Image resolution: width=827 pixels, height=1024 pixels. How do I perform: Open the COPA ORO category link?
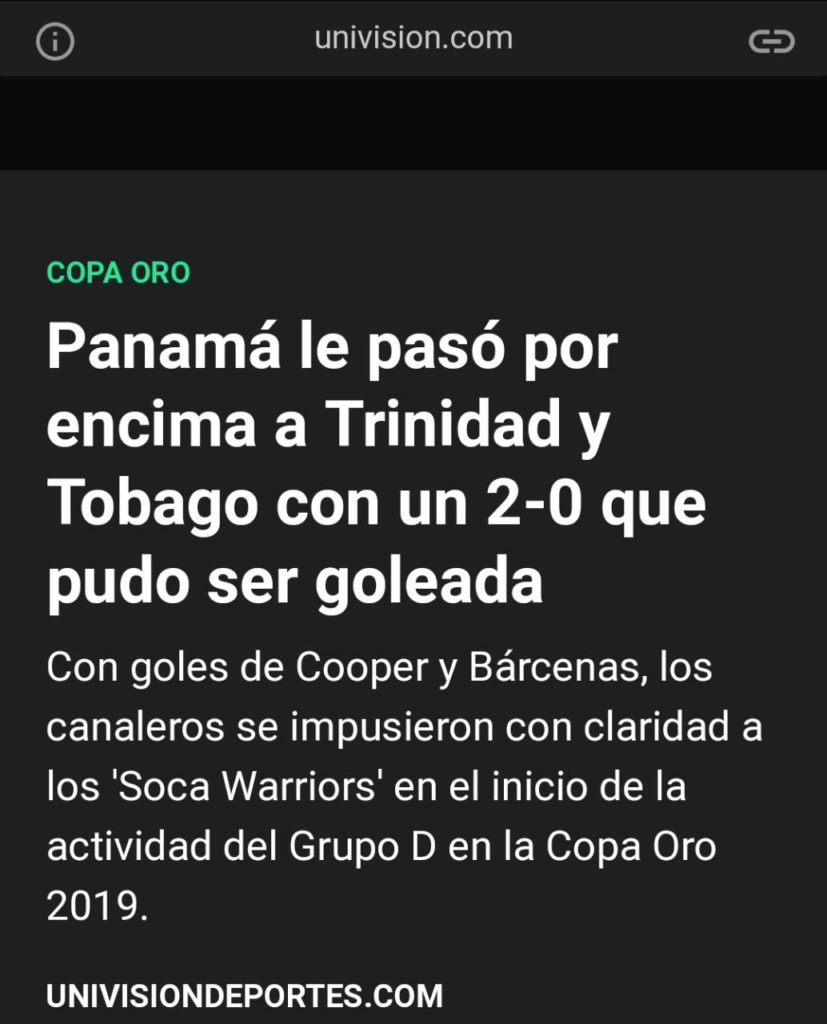(118, 272)
